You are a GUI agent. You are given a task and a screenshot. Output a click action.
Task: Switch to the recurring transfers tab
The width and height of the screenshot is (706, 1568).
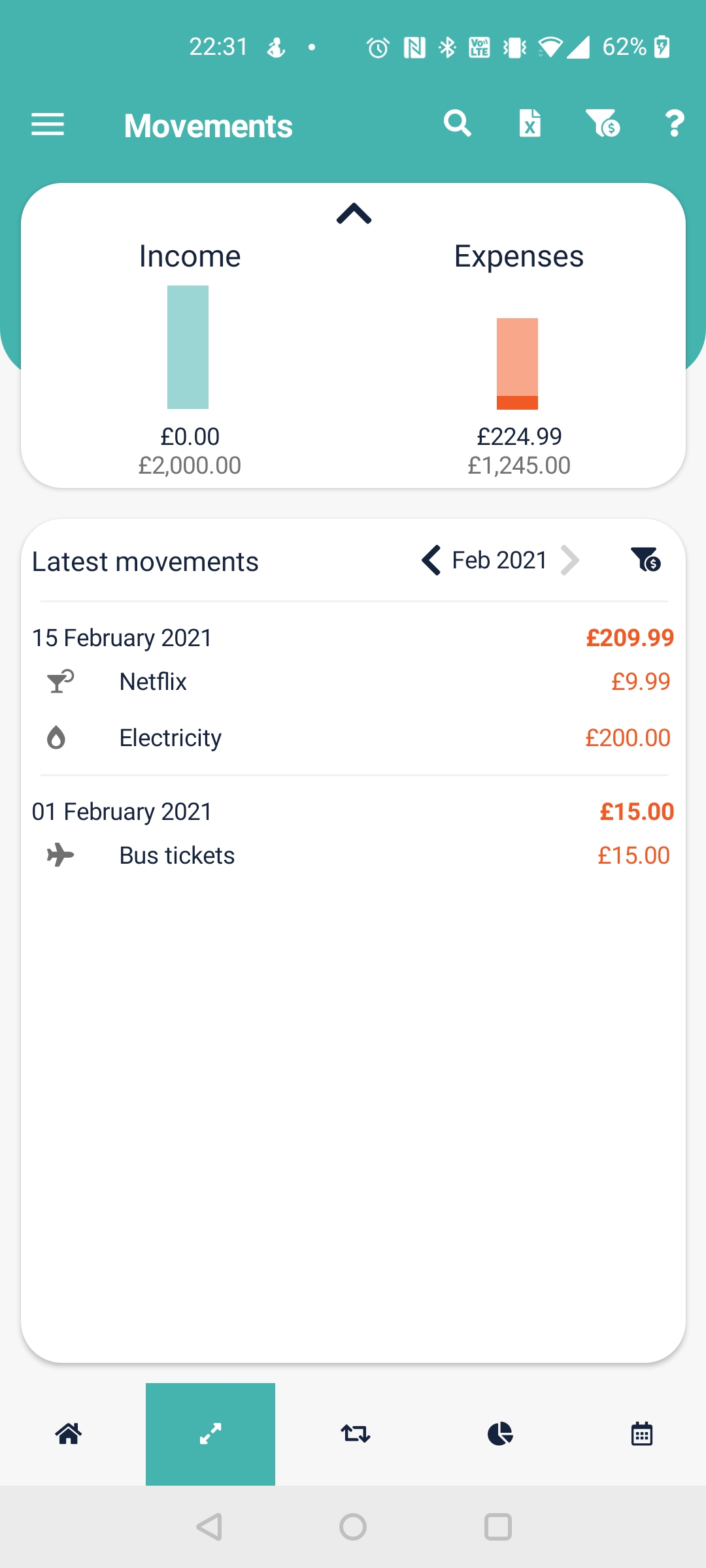click(x=355, y=1434)
